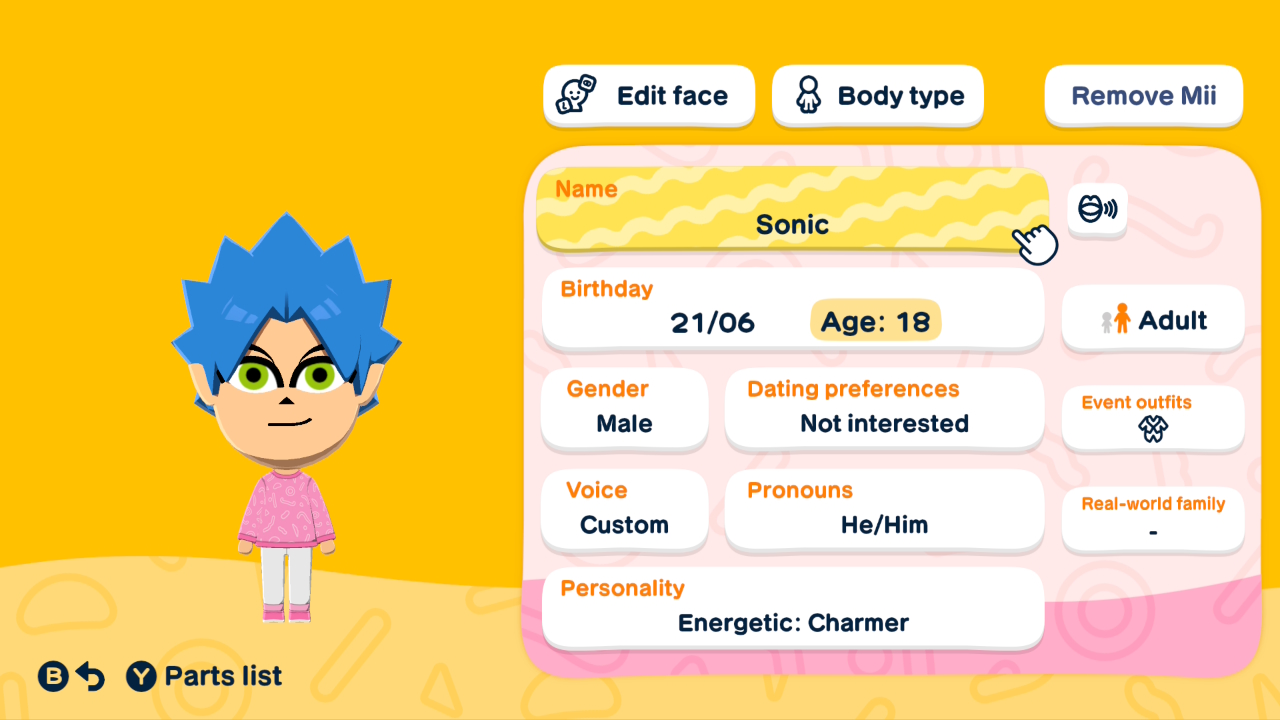Switch the Adult age group button
Image resolution: width=1280 pixels, height=720 pixels.
(1153, 320)
